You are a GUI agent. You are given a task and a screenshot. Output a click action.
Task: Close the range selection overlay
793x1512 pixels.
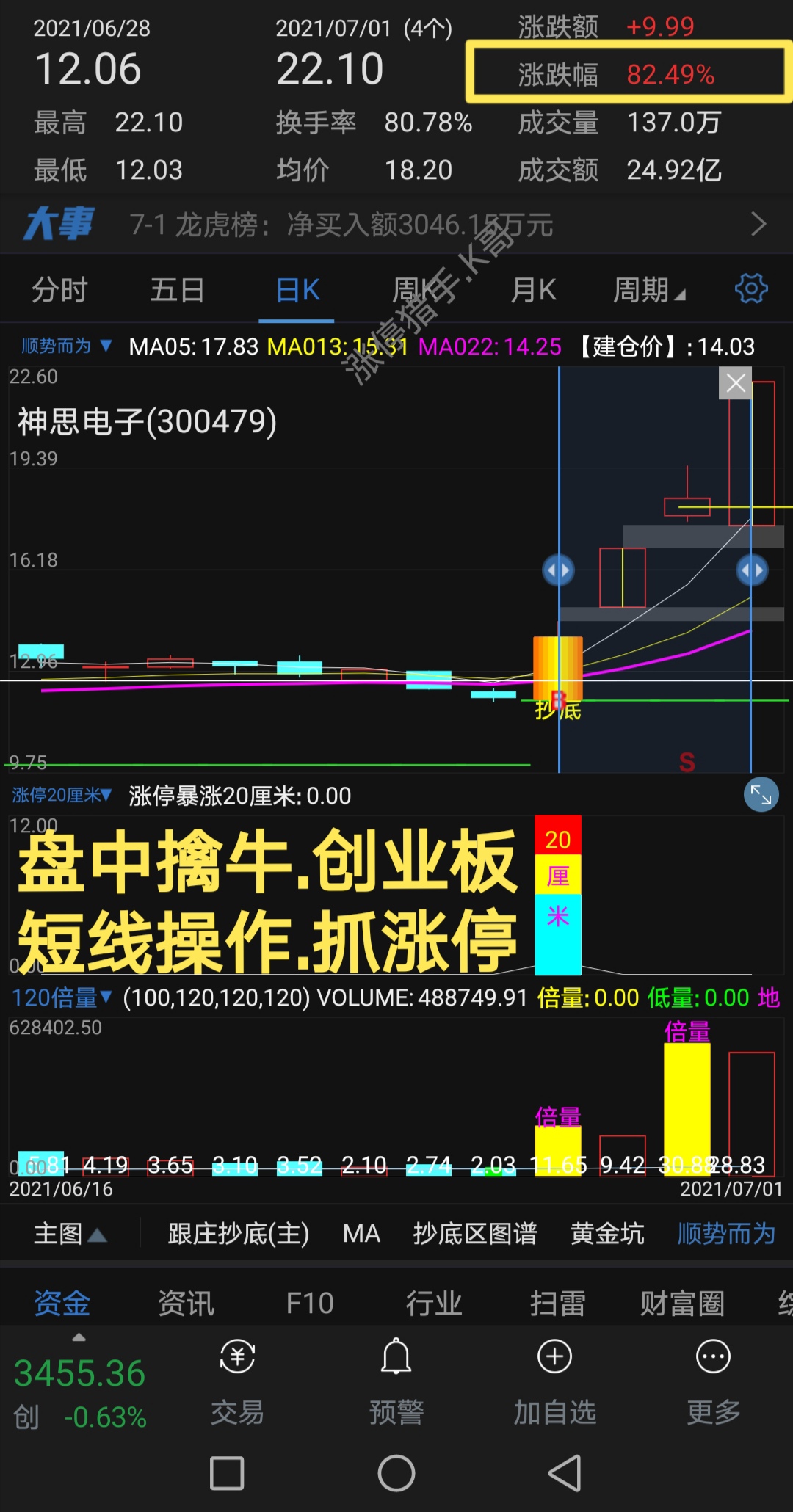(x=735, y=383)
